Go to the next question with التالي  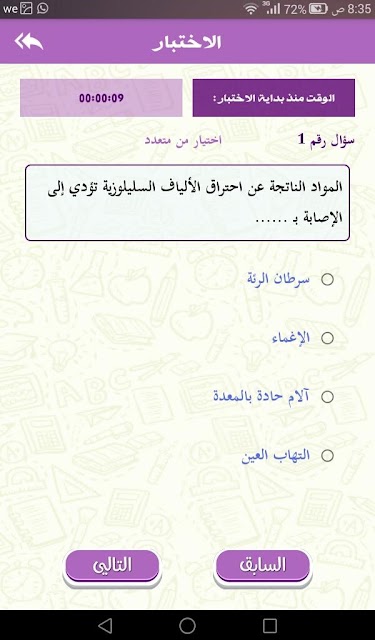(112, 566)
